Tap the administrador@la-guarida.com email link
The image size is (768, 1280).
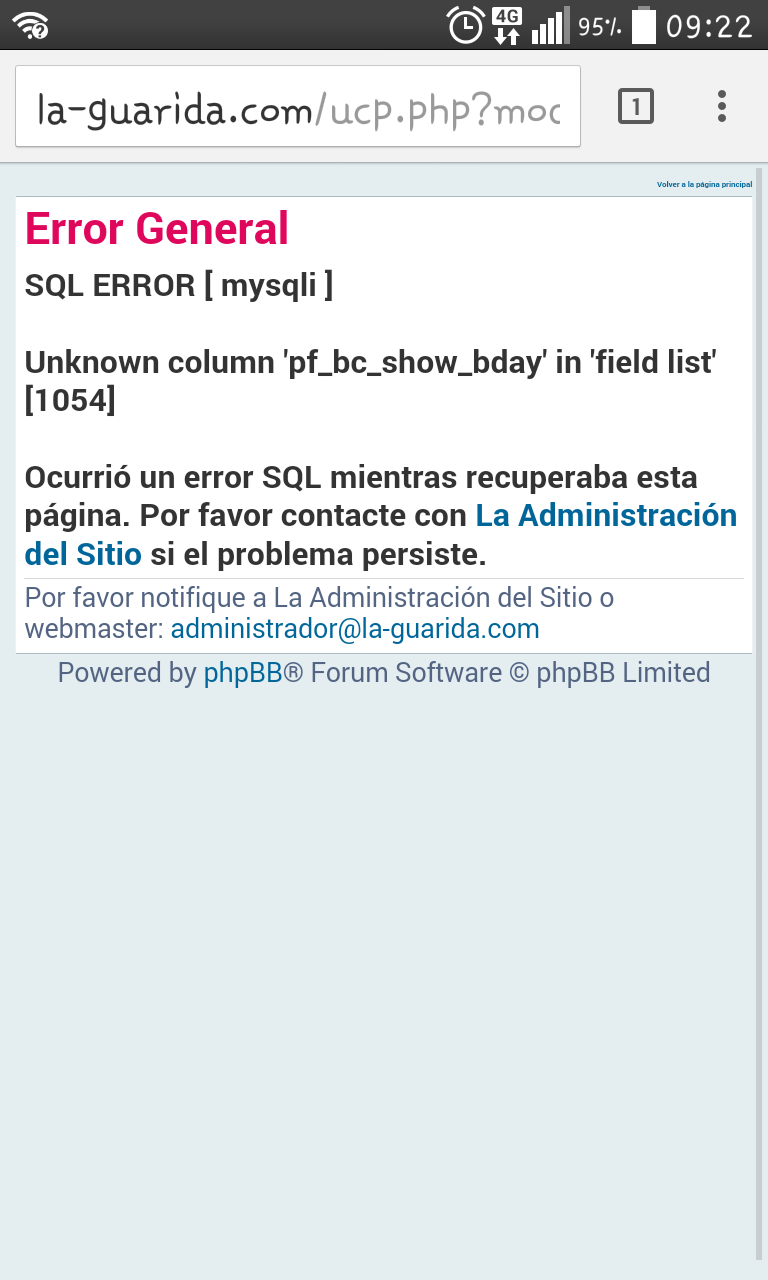pos(355,629)
